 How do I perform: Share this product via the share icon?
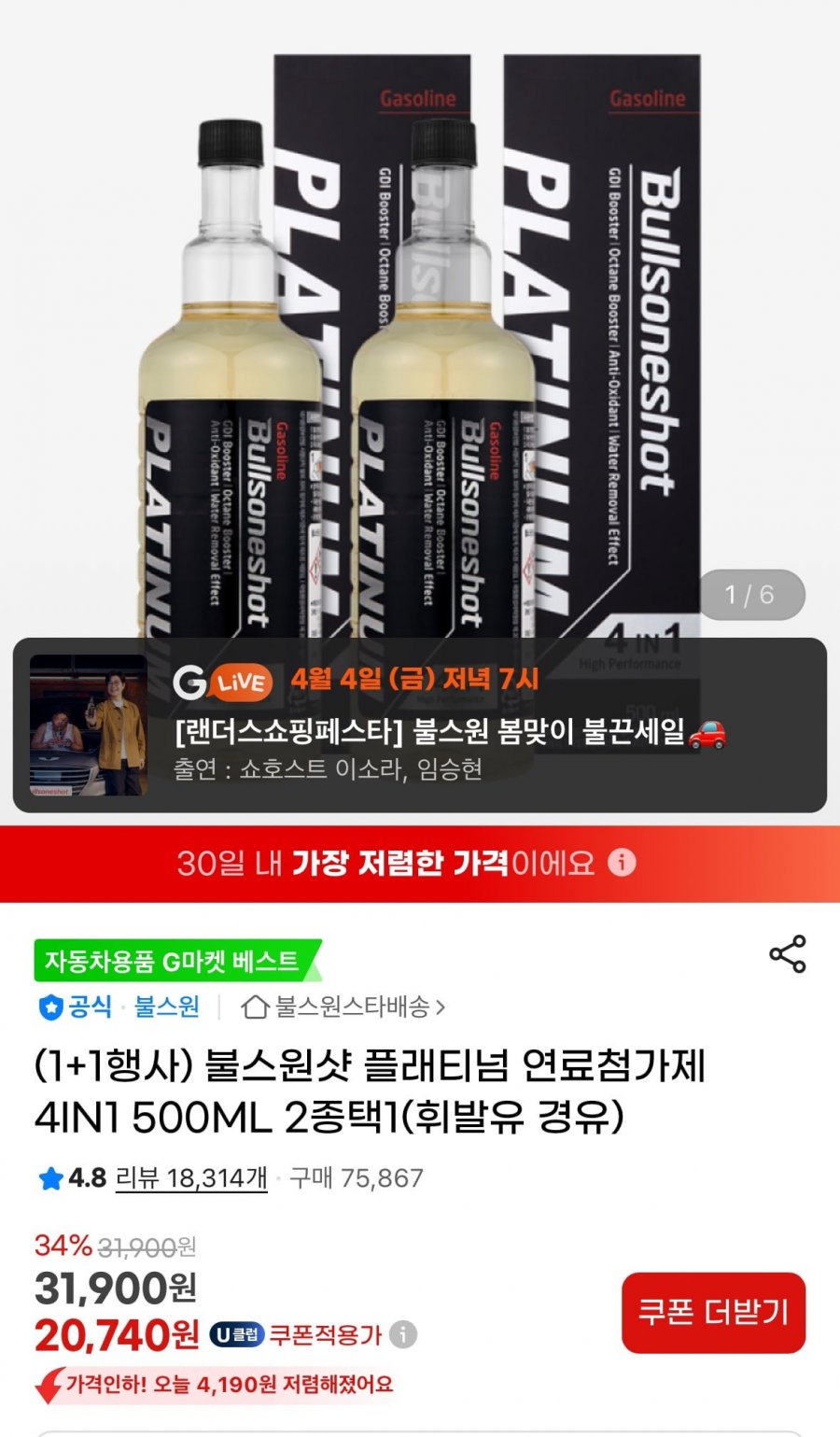[x=787, y=953]
